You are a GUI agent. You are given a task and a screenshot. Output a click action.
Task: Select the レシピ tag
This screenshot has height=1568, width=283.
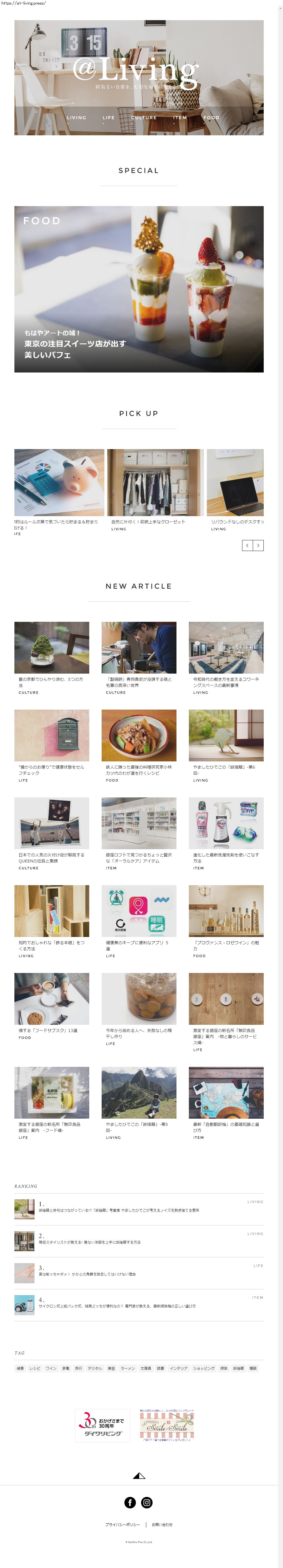coord(35,1368)
